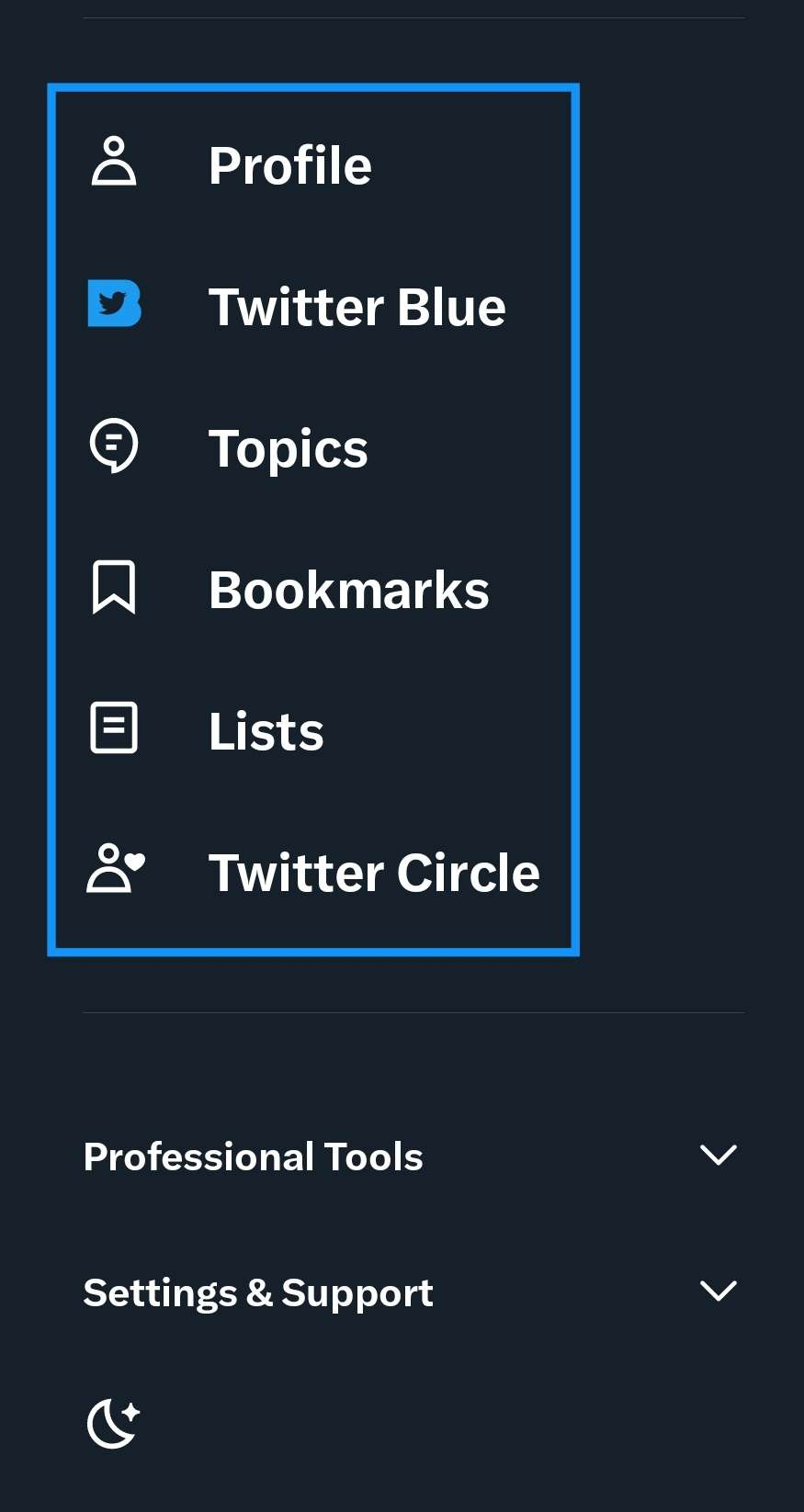Open Lists

click(312, 731)
